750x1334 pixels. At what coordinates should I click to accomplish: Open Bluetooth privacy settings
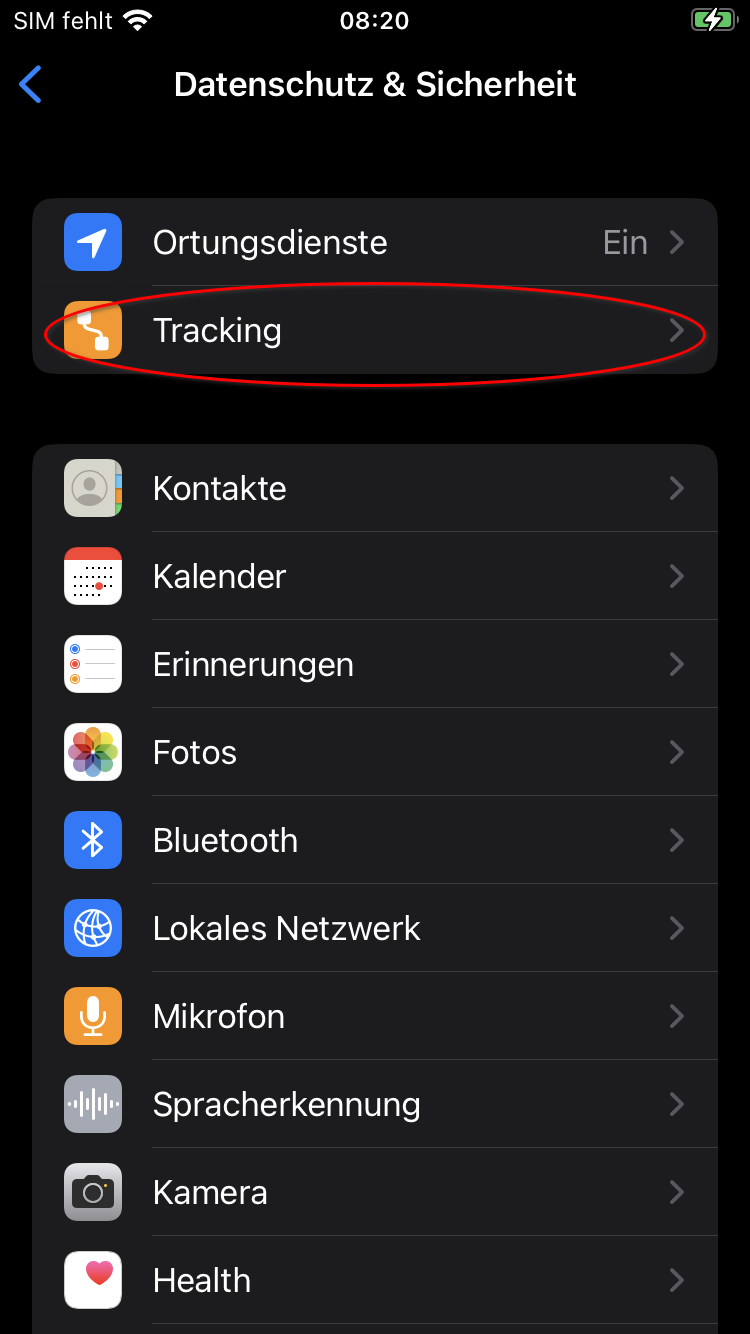click(x=374, y=841)
